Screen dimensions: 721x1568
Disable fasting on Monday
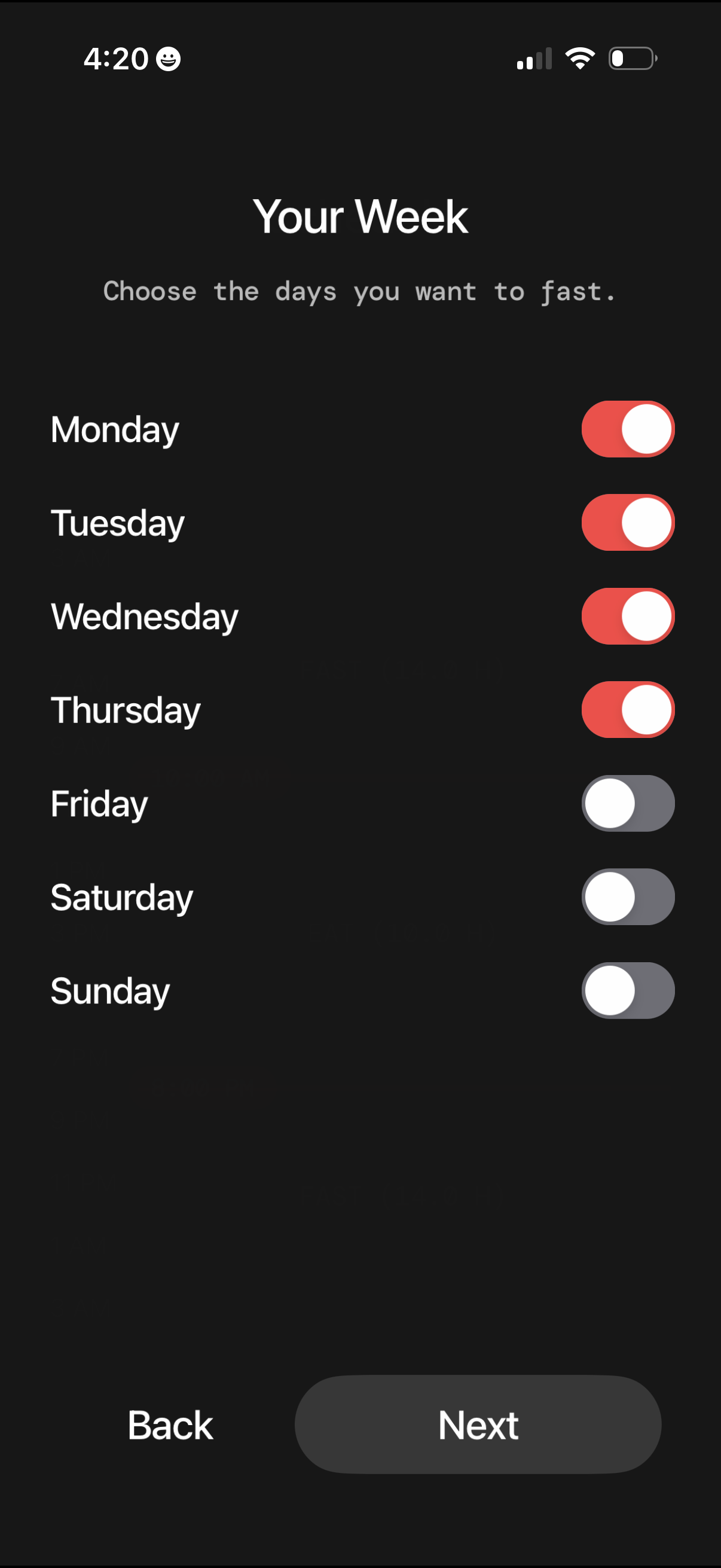[627, 429]
